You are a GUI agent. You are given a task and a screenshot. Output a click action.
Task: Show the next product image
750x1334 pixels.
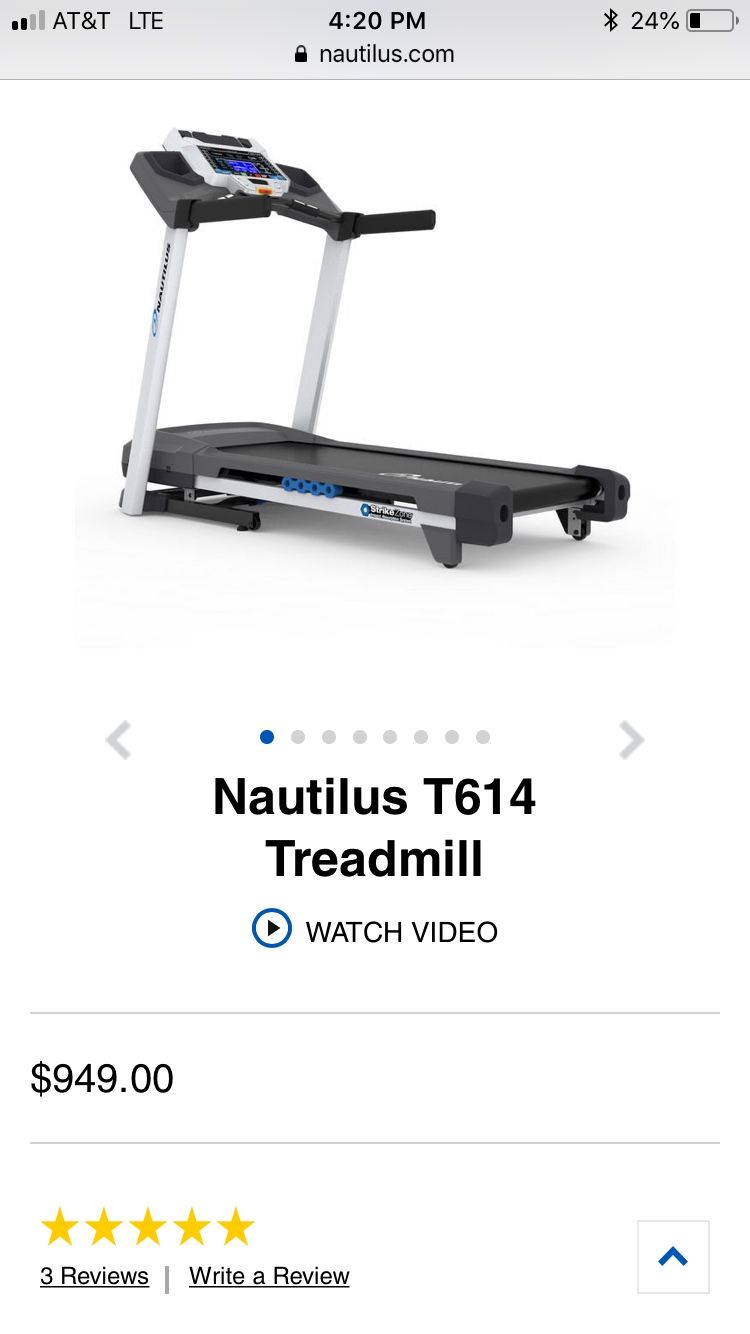631,741
